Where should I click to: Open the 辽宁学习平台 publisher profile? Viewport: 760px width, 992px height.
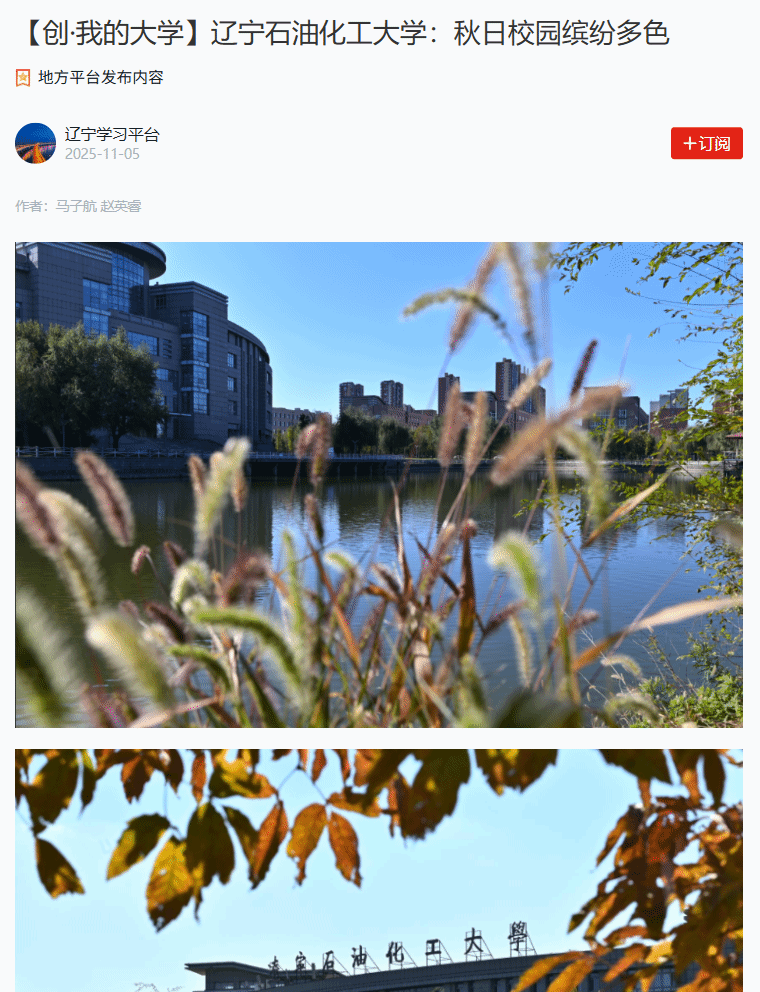coord(111,135)
